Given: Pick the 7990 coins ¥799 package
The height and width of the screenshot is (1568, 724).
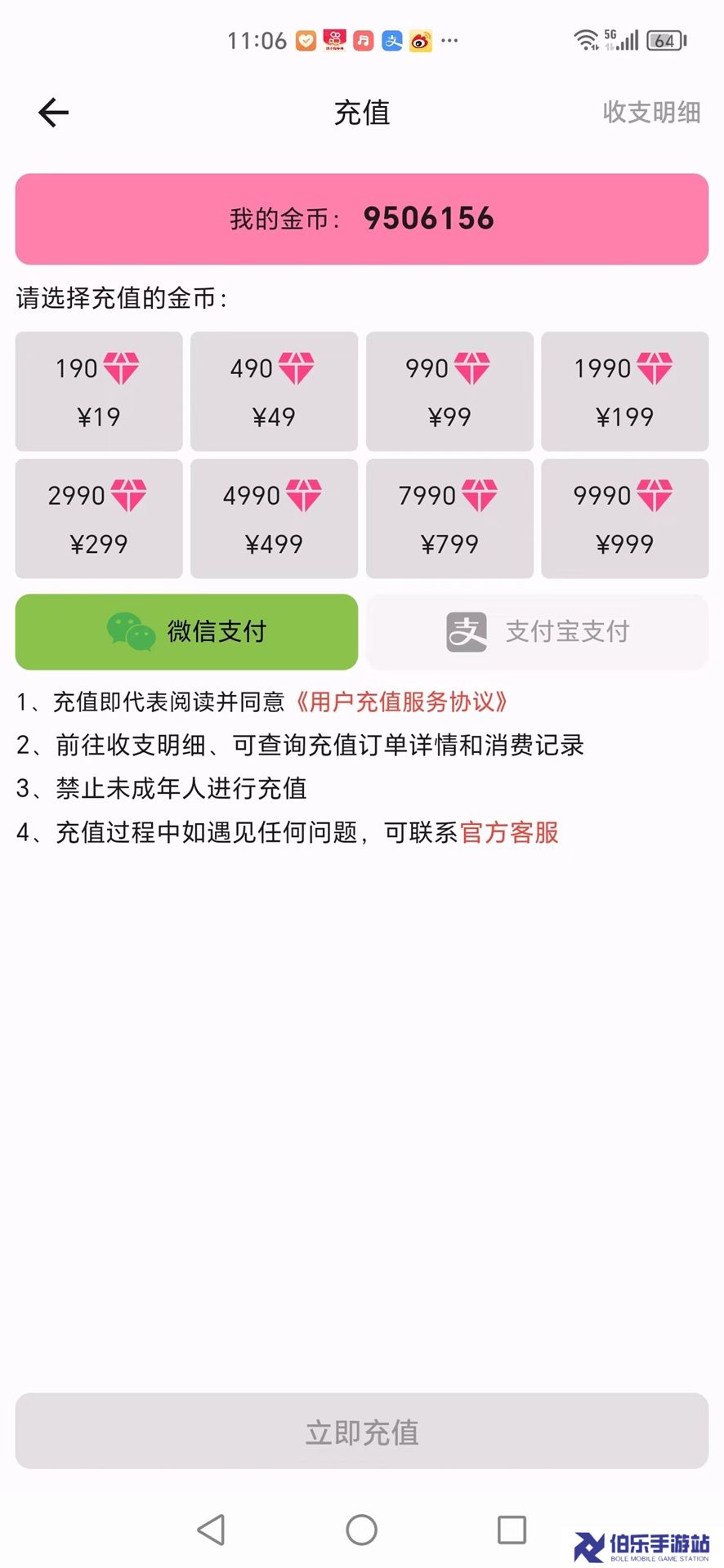Looking at the screenshot, I should pos(449,519).
